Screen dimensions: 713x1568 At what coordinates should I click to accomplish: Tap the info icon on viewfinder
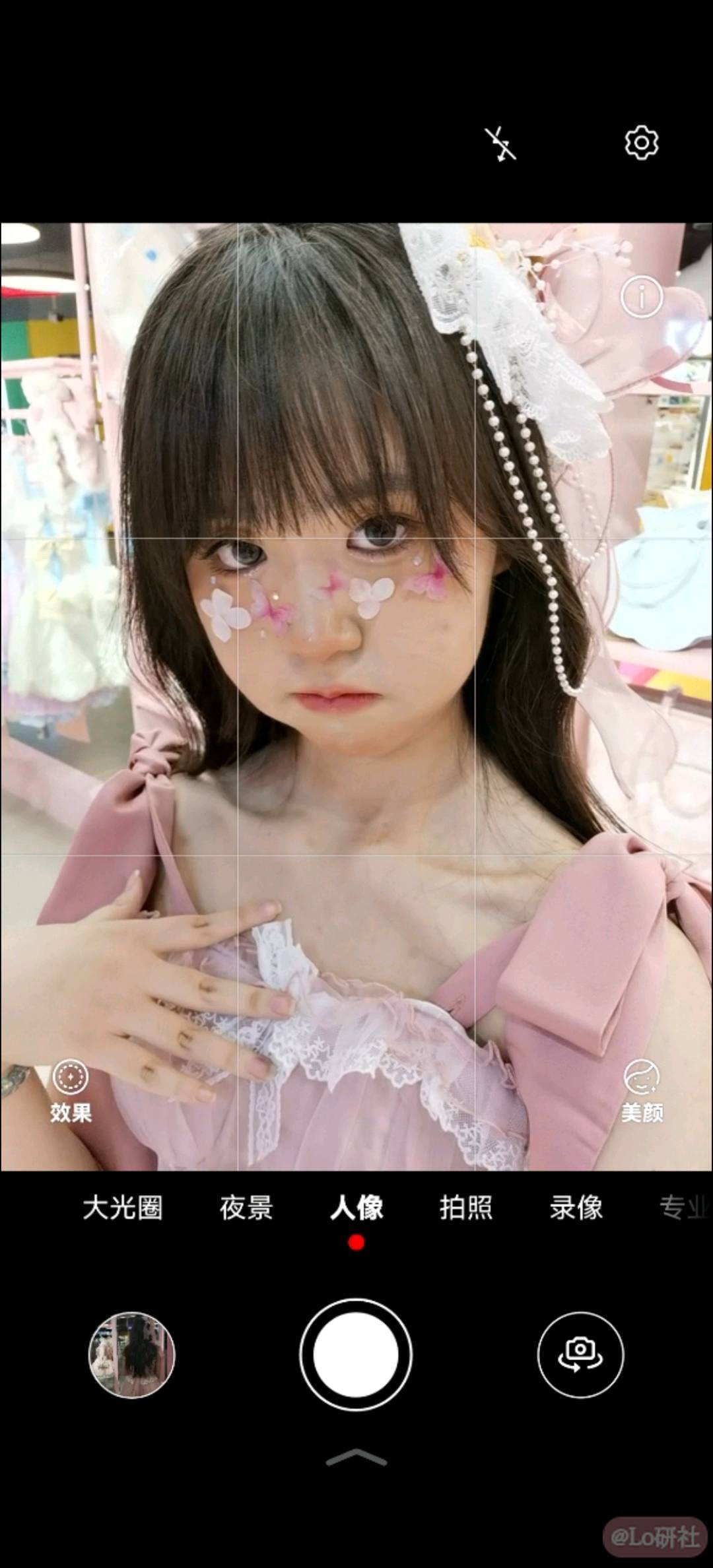point(641,296)
